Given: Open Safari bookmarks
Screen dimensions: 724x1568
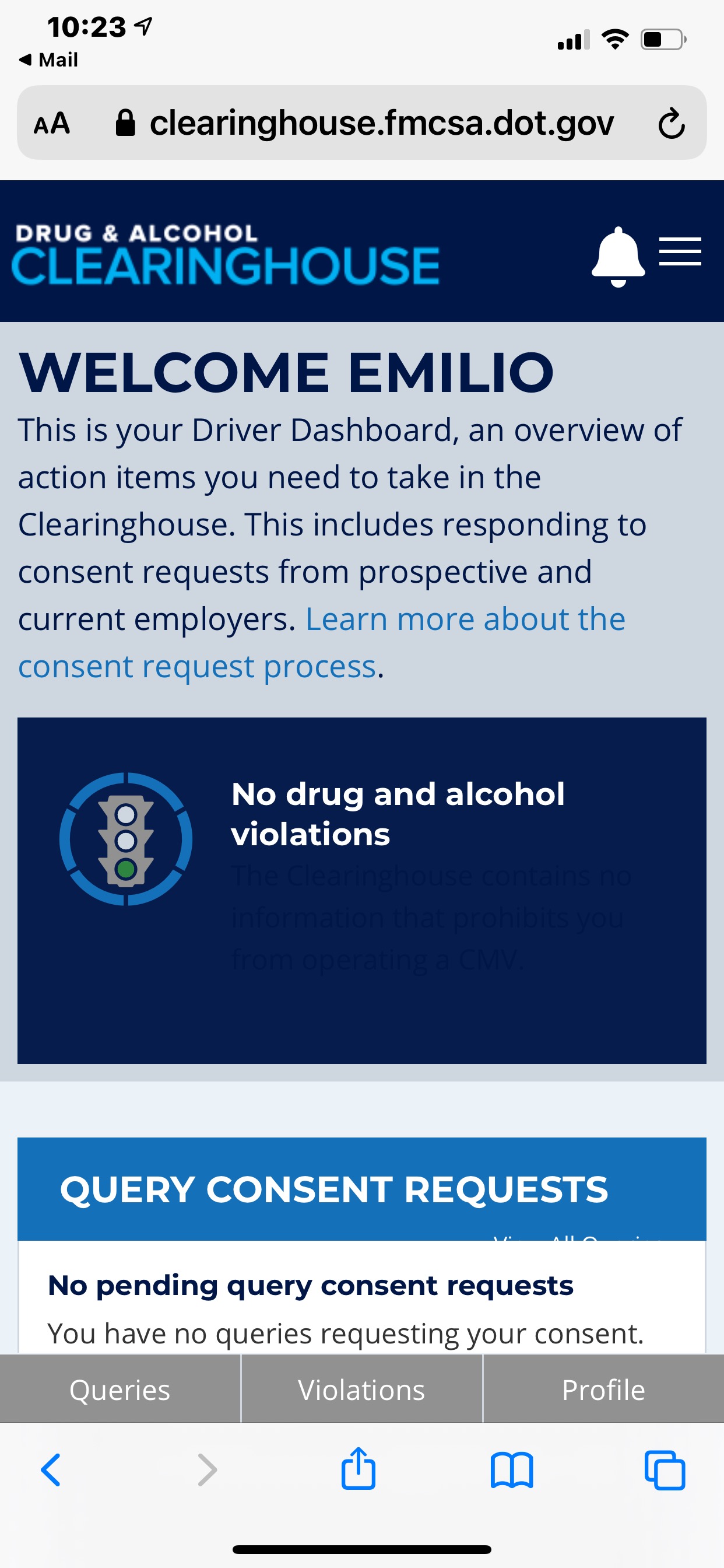Looking at the screenshot, I should (512, 1470).
